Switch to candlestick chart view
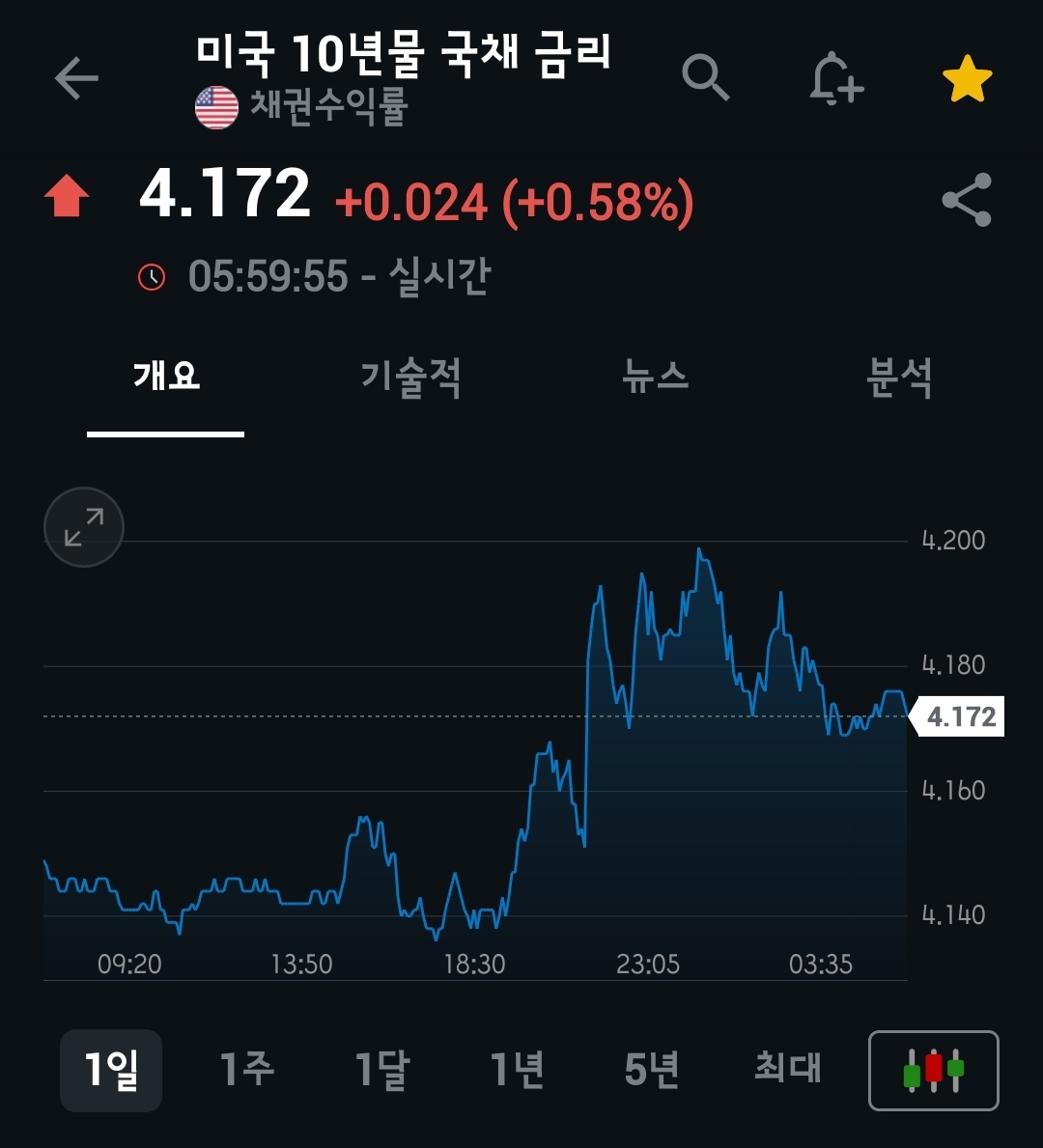The width and height of the screenshot is (1043, 1148). coord(933,1071)
